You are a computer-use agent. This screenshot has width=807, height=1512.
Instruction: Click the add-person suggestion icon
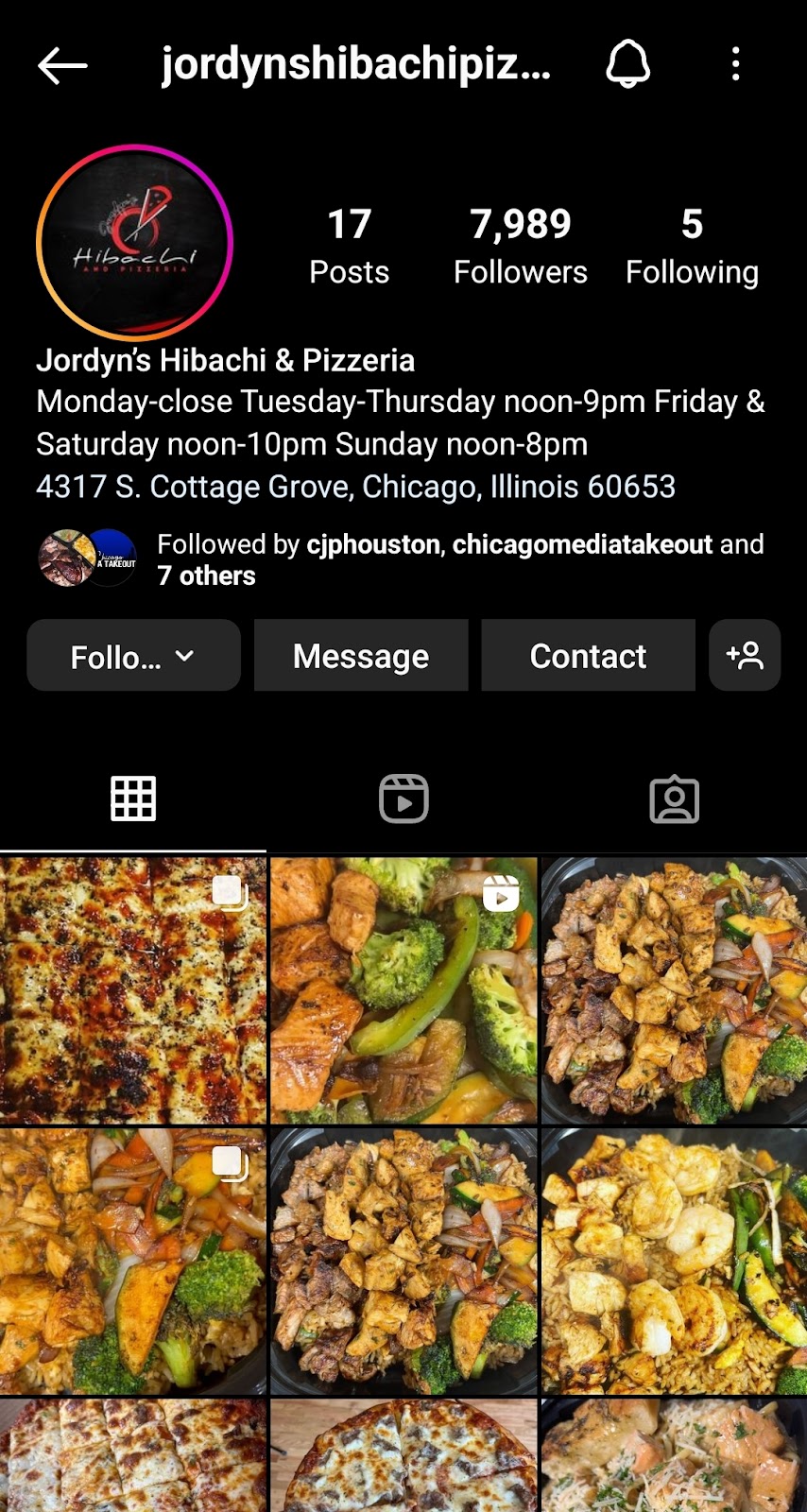click(x=745, y=655)
